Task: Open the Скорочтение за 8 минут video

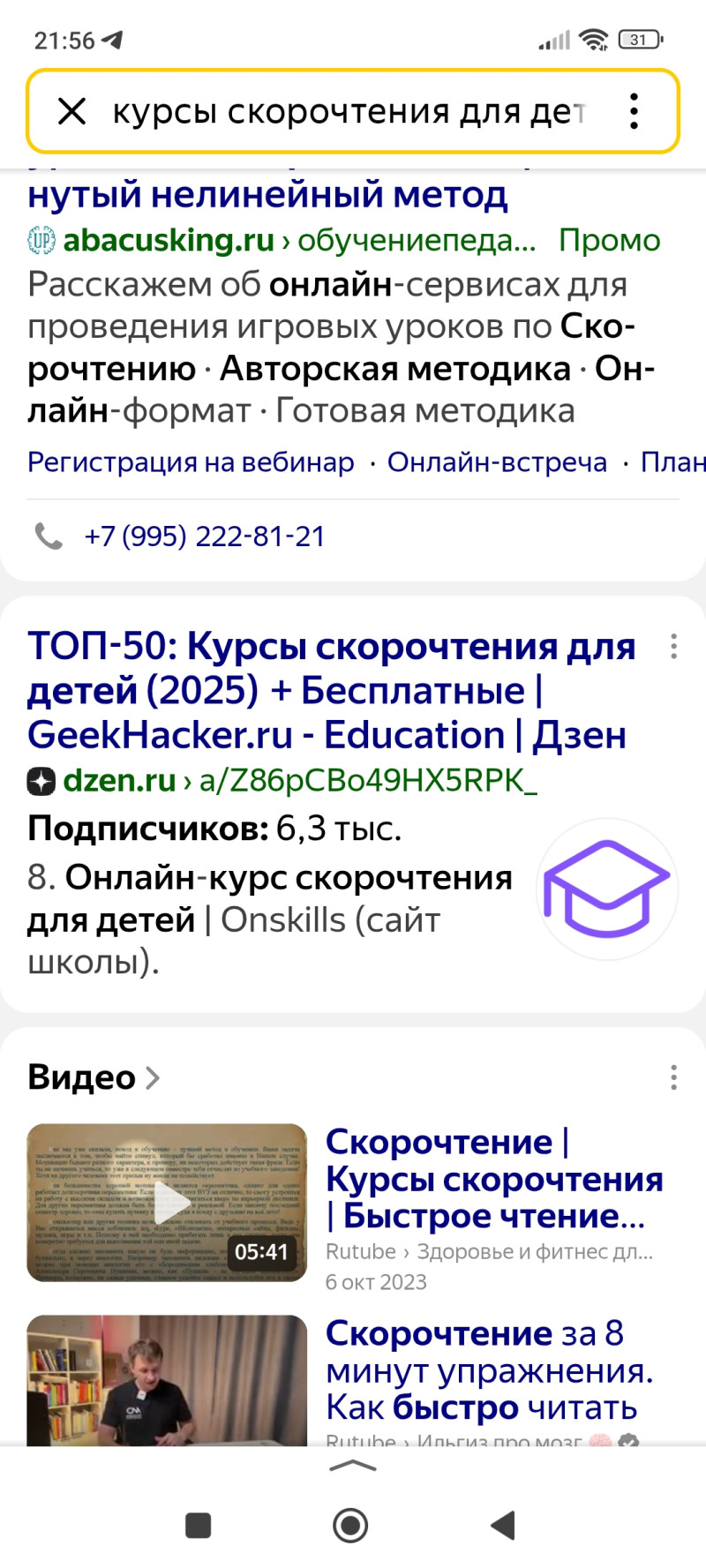Action: [x=488, y=1369]
